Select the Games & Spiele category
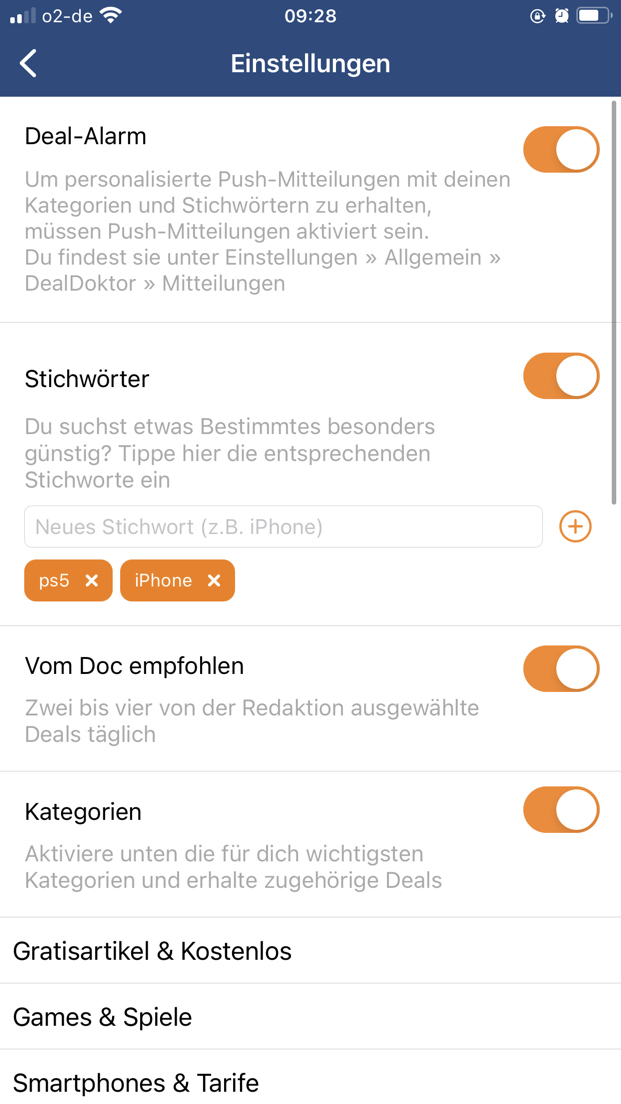 [x=310, y=1017]
